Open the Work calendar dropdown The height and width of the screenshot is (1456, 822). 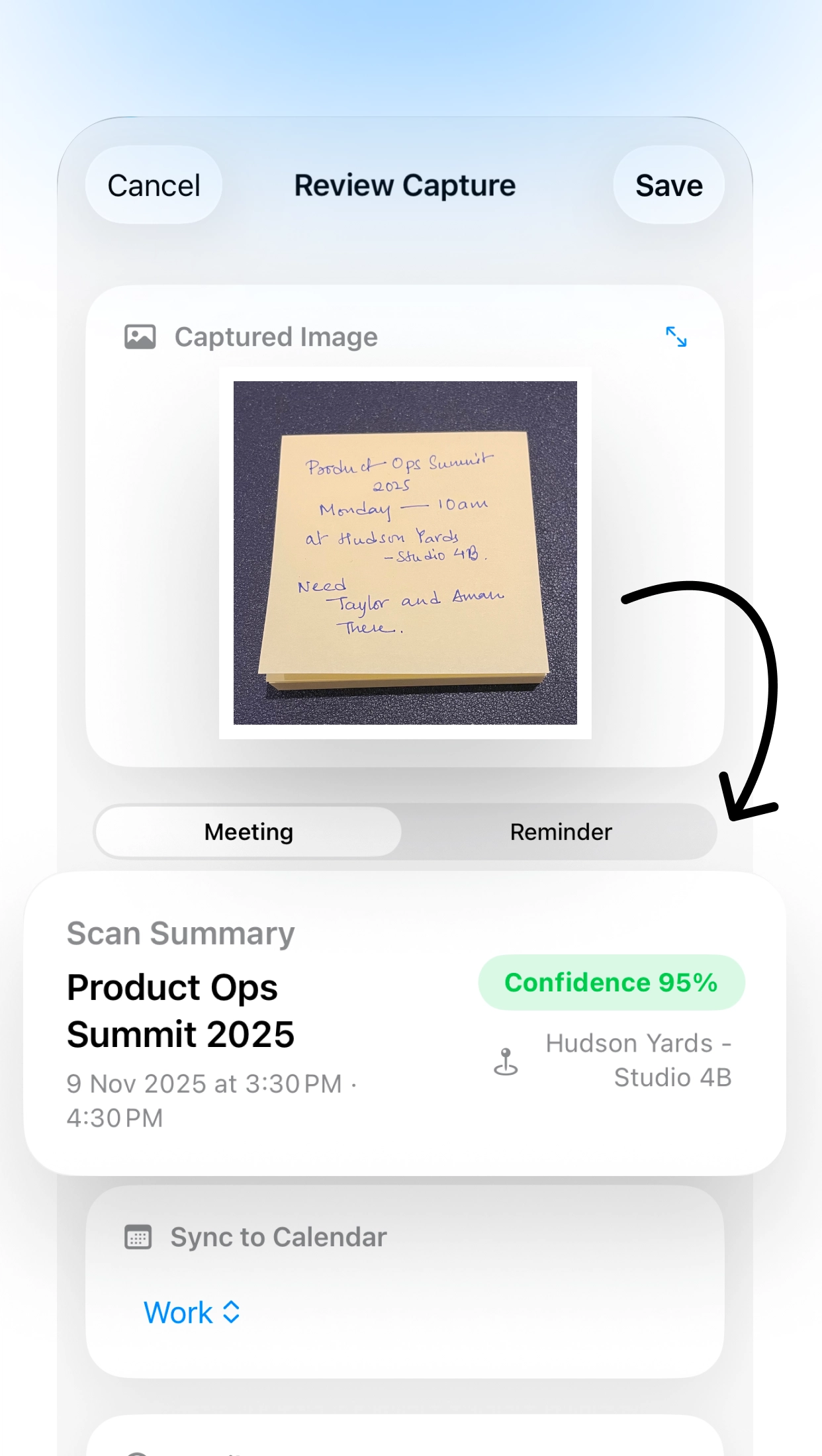[x=191, y=1312]
